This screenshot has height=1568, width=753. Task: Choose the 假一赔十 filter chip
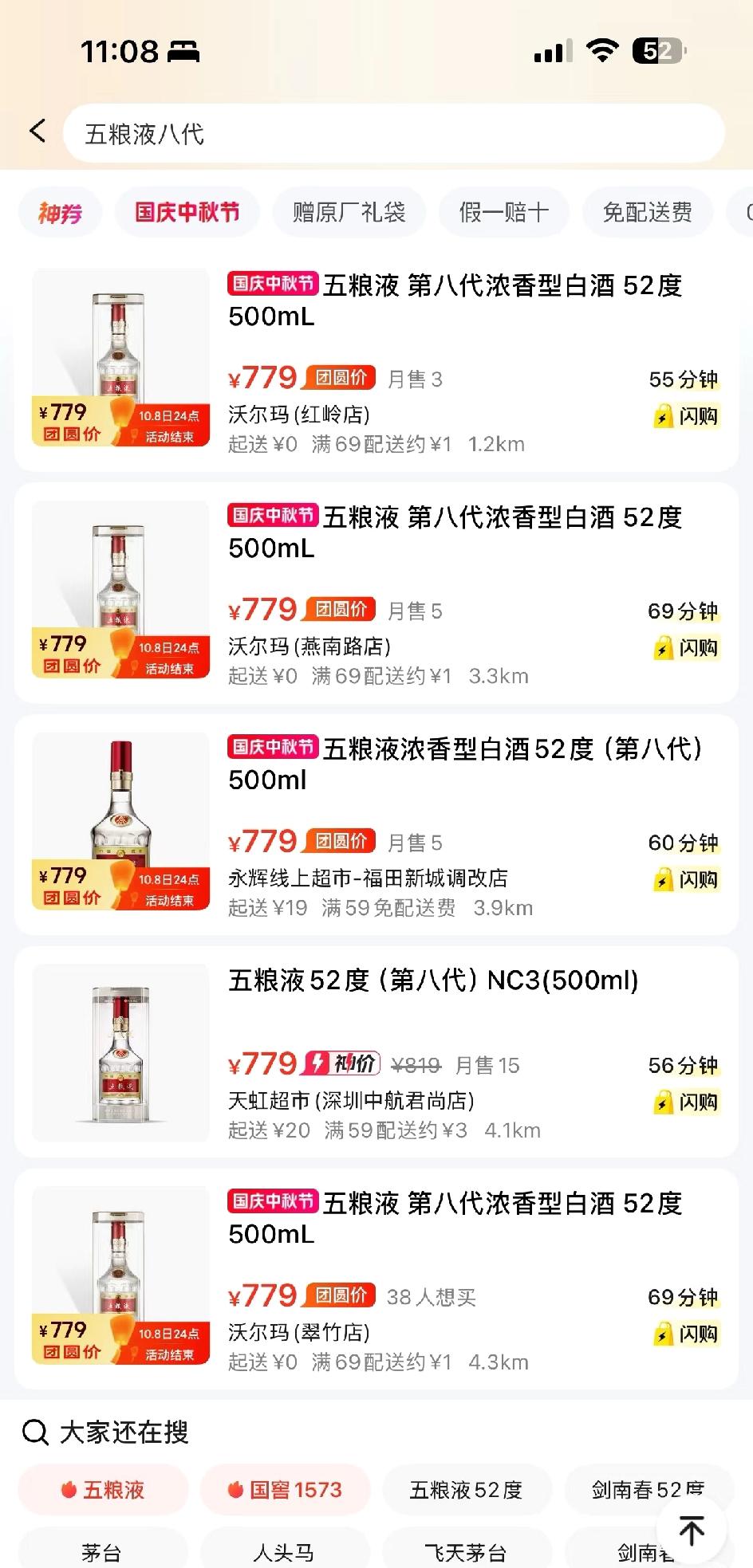click(x=503, y=213)
